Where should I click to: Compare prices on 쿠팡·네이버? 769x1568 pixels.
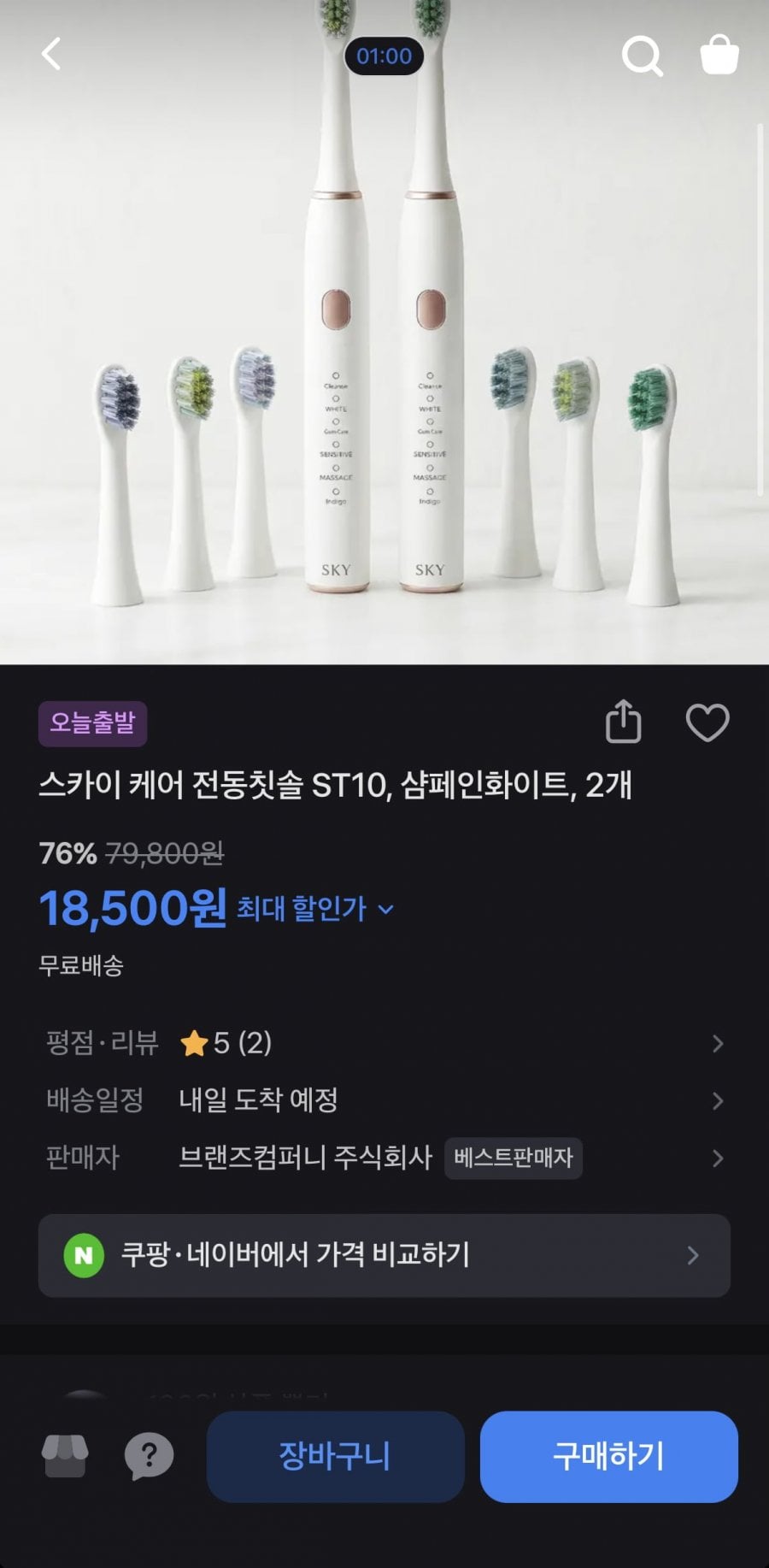pyautogui.click(x=384, y=1255)
